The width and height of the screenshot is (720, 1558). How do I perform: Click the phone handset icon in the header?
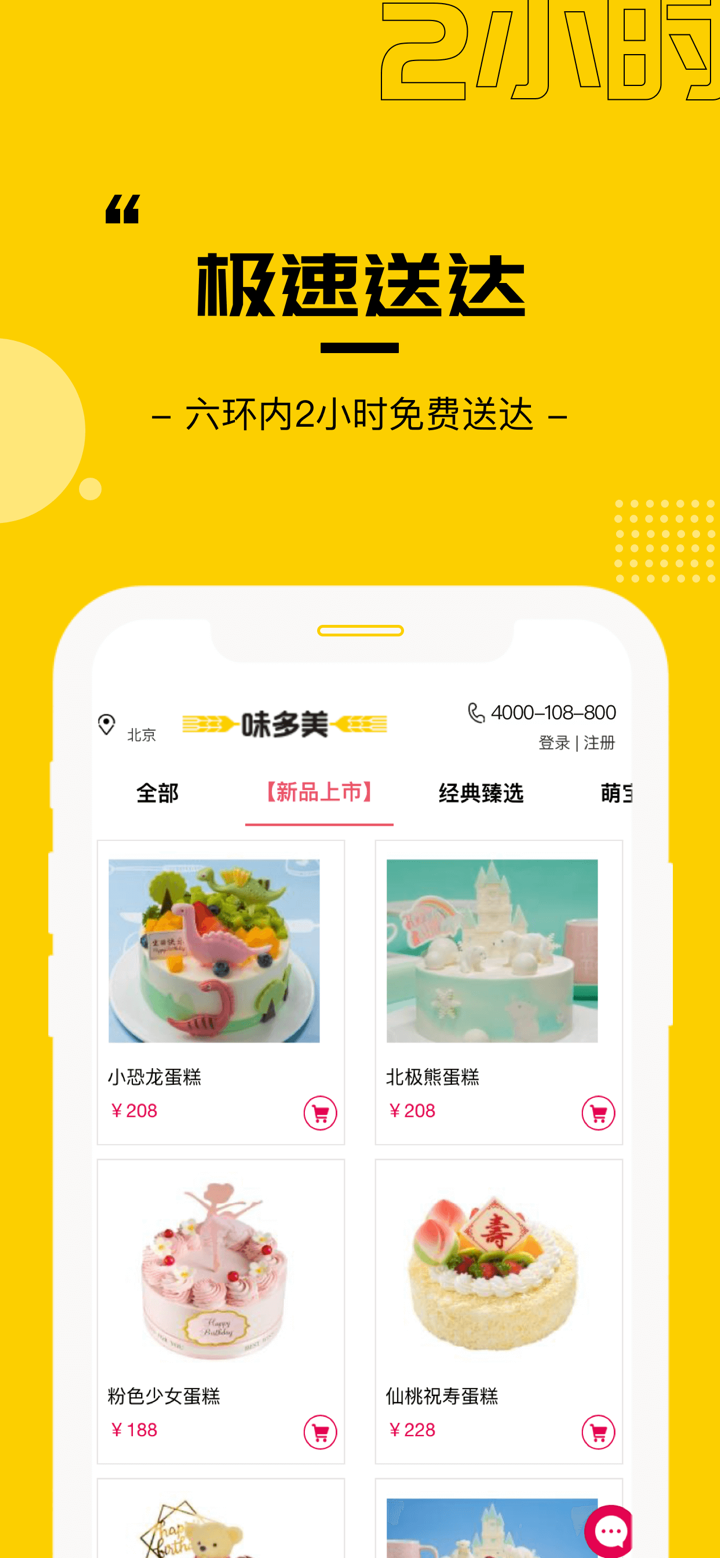tap(474, 712)
